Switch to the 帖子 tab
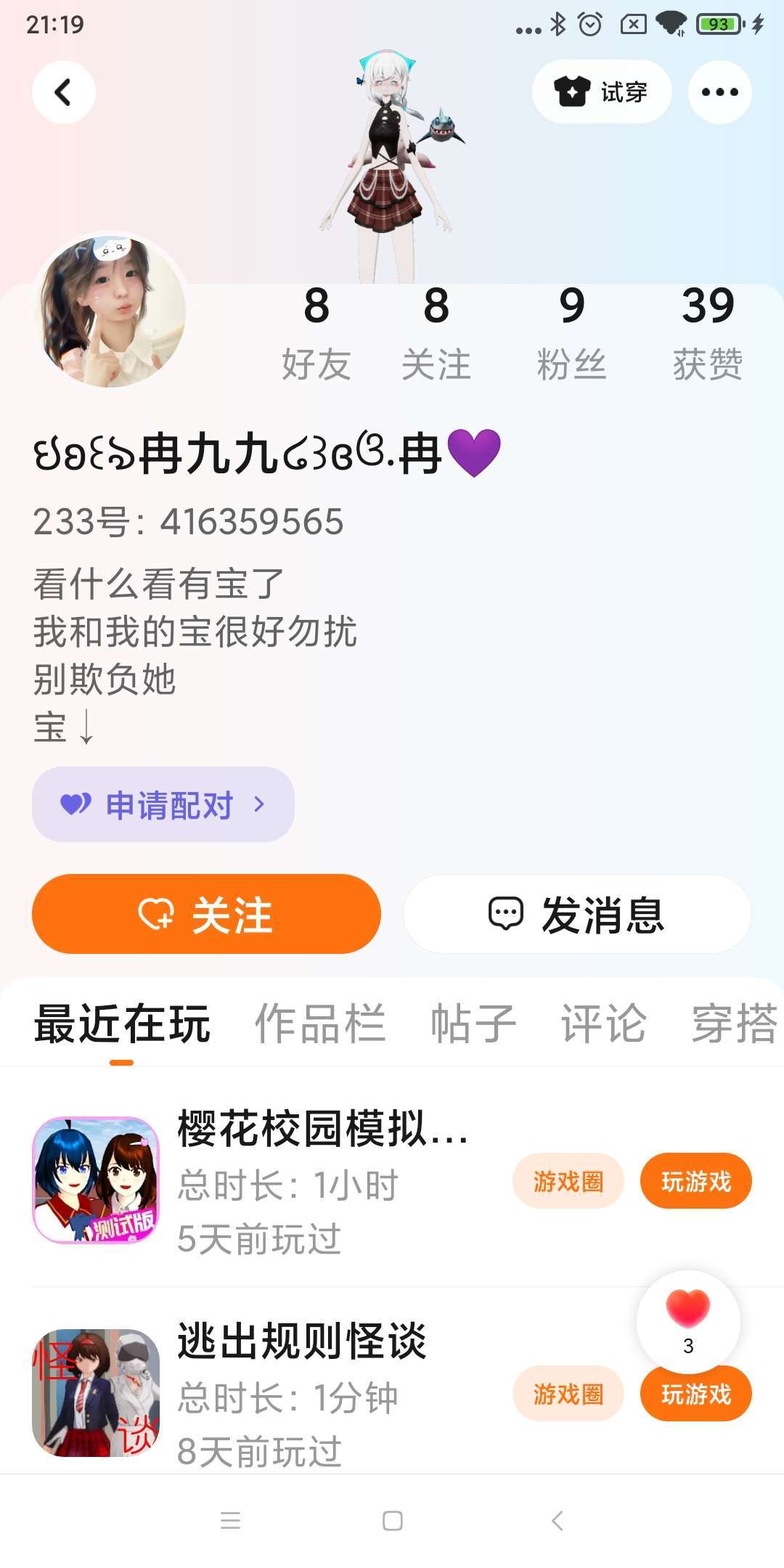The height and width of the screenshot is (1568, 784). 473,1024
